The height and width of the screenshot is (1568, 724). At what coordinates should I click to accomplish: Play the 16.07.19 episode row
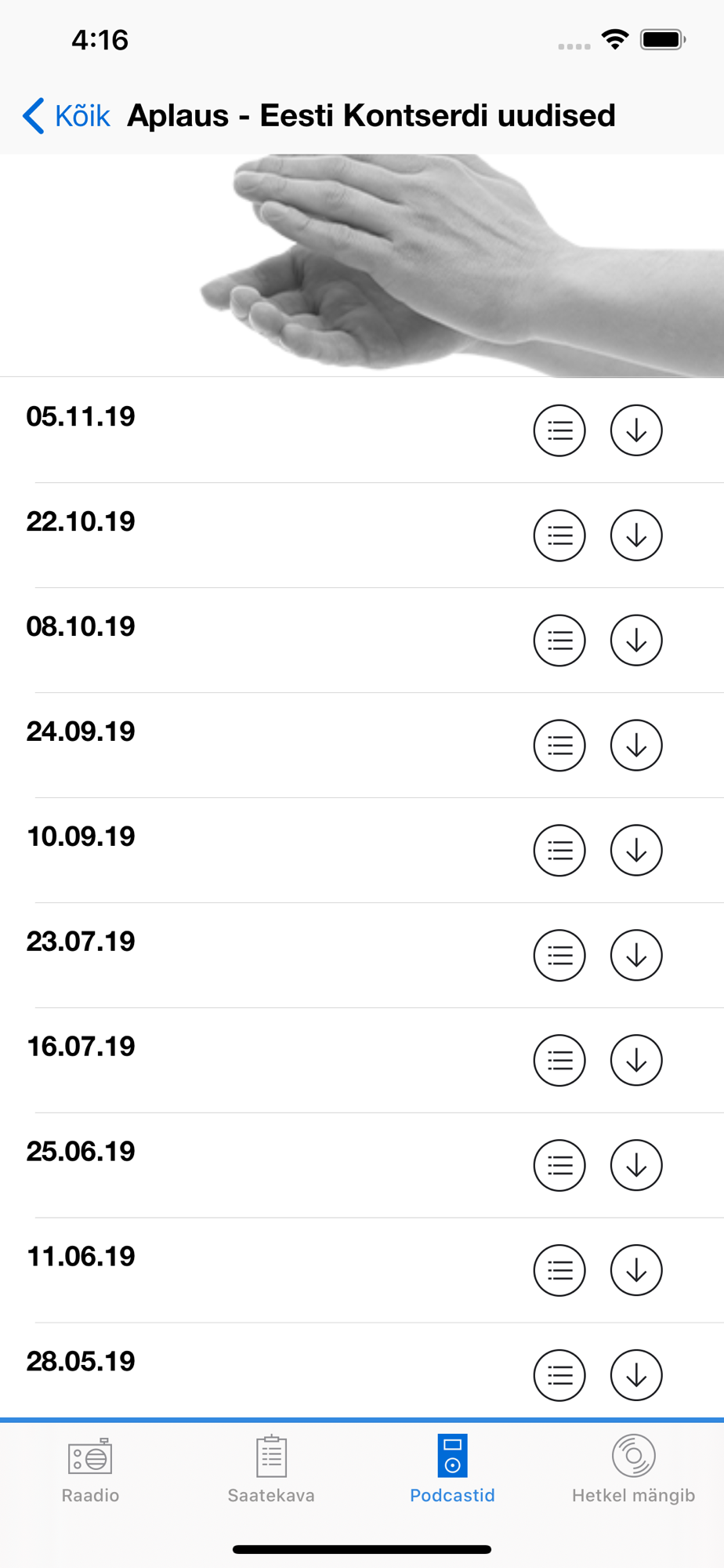[362, 1061]
